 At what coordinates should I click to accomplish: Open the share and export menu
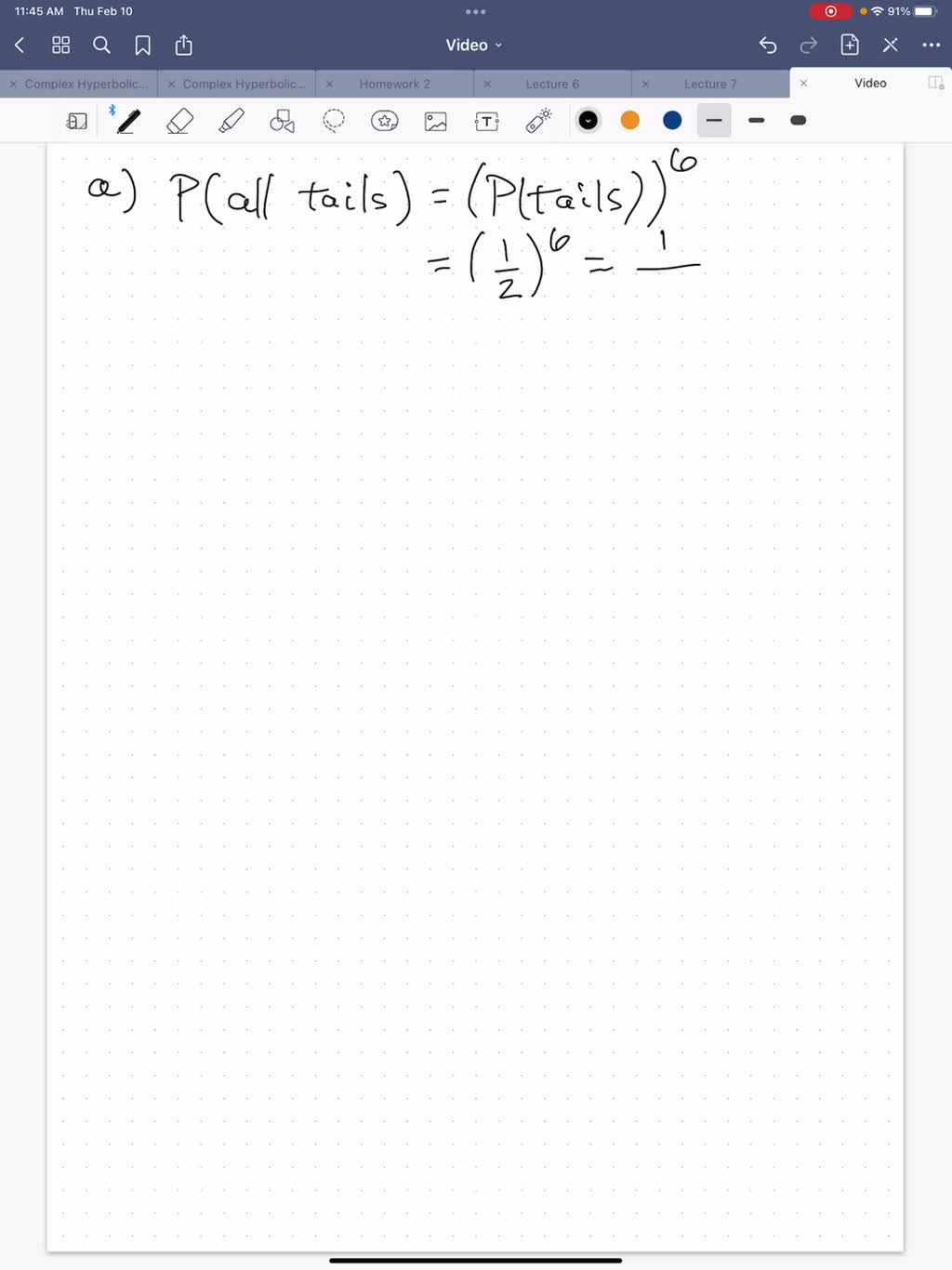pyautogui.click(x=184, y=45)
